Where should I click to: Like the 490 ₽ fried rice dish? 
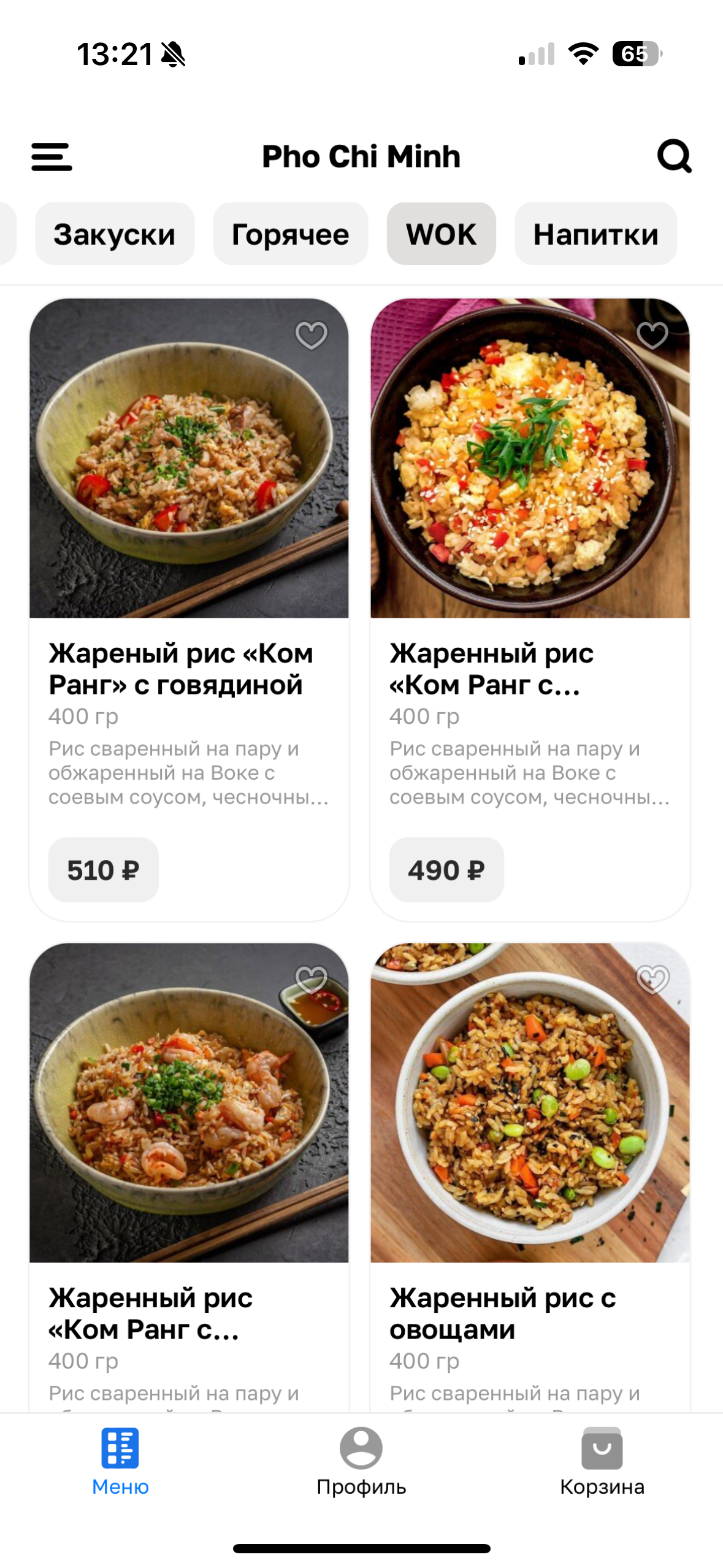point(652,336)
